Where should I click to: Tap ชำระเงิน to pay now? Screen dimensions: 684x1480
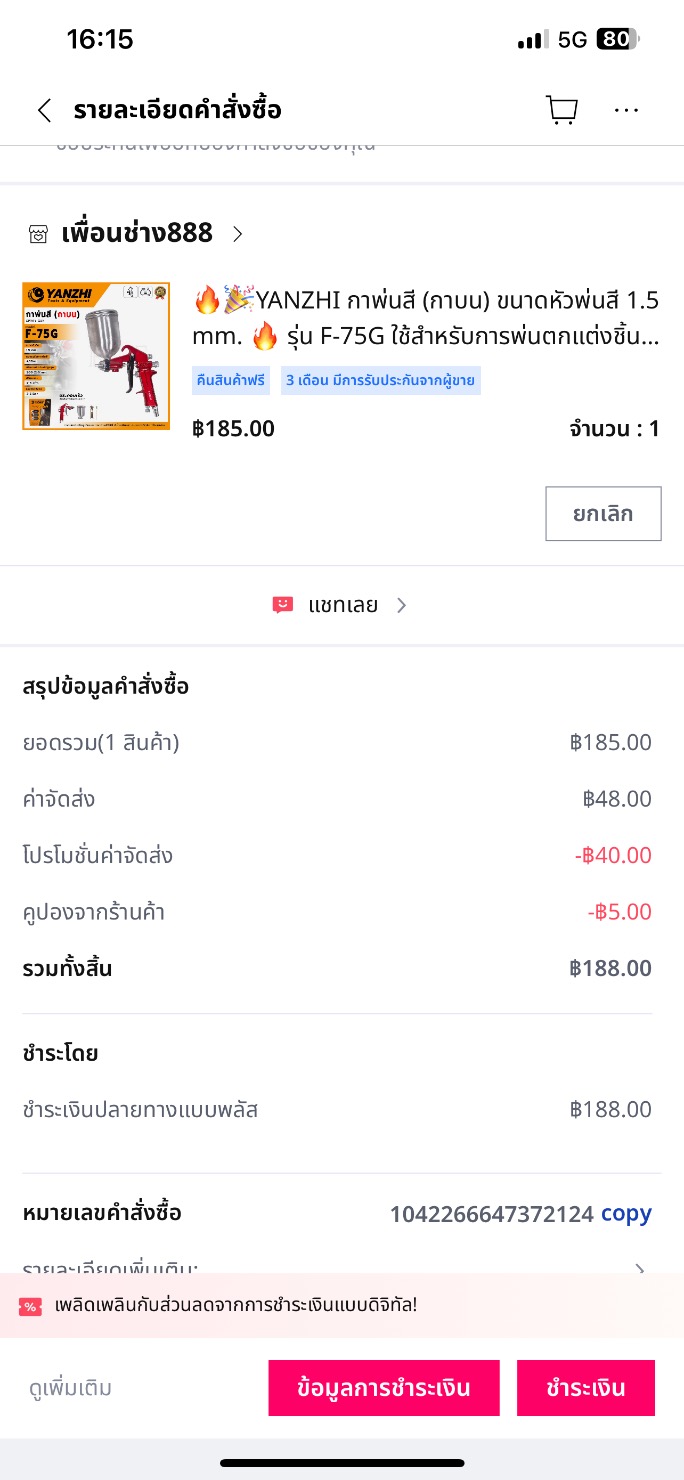coord(586,1388)
